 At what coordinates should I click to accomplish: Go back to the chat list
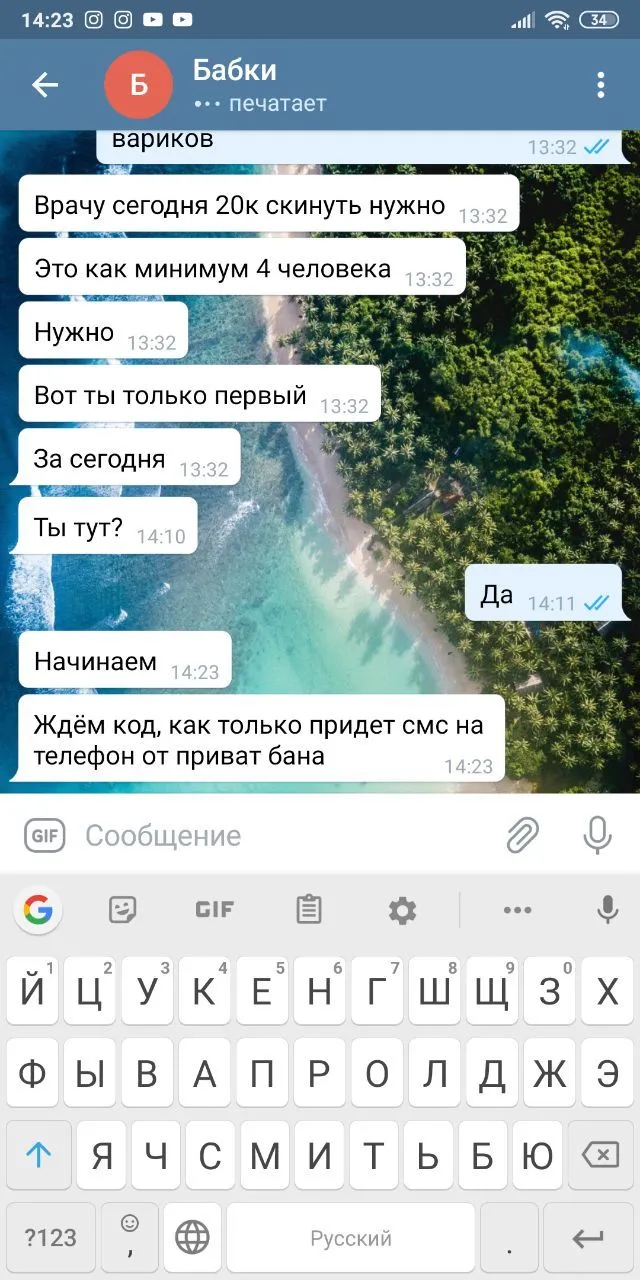point(45,85)
